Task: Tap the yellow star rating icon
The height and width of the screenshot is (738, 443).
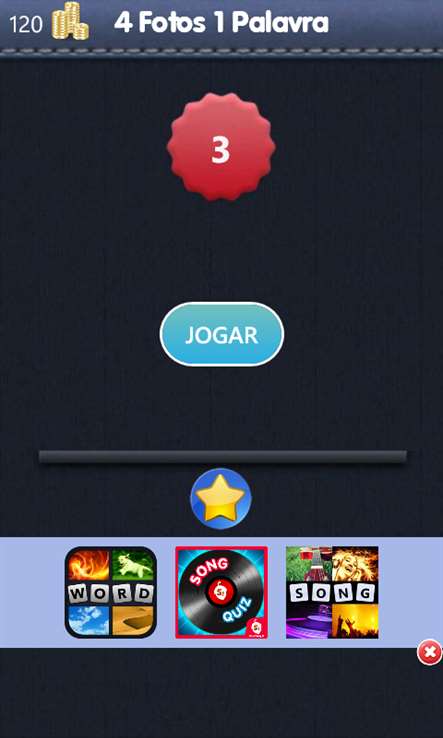Action: pyautogui.click(x=220, y=498)
